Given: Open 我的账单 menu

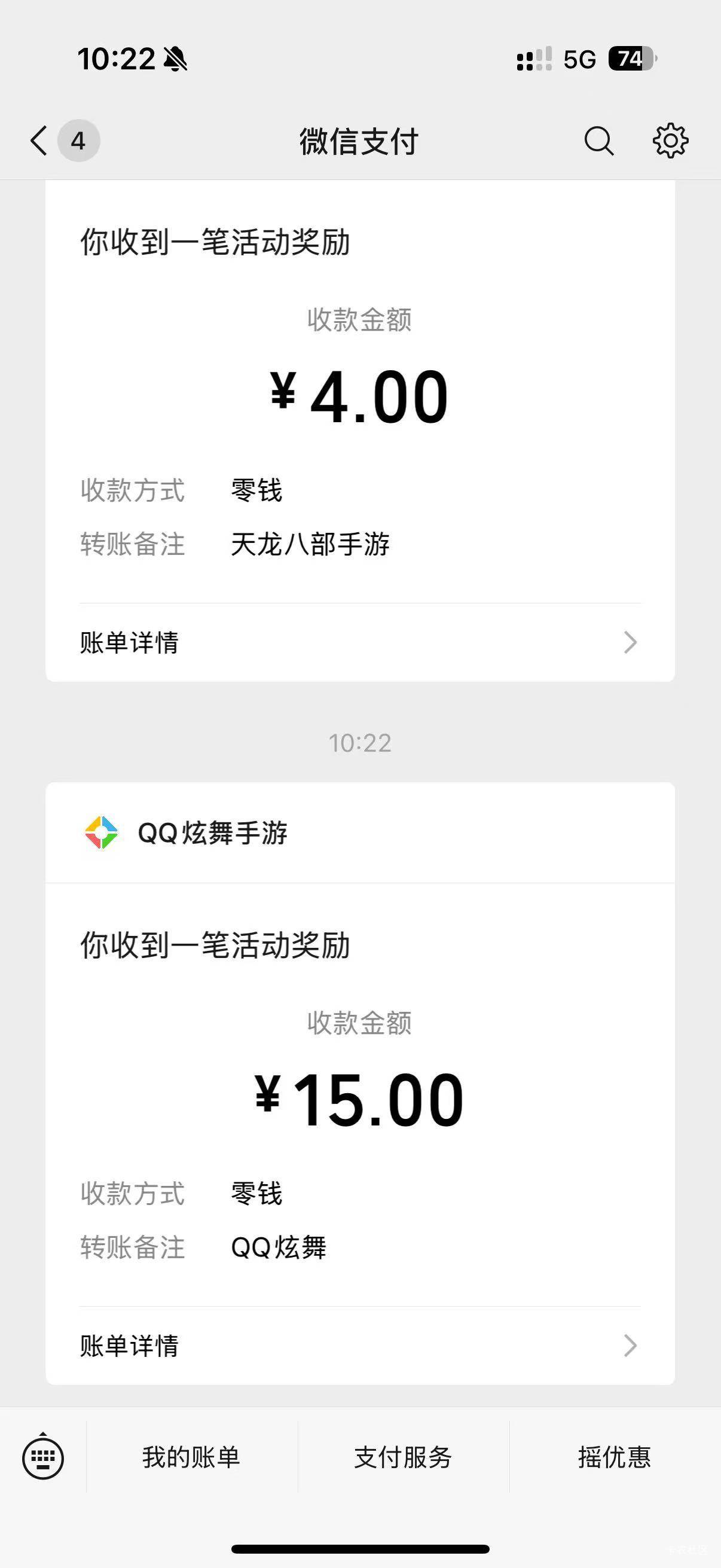Looking at the screenshot, I should [192, 1457].
